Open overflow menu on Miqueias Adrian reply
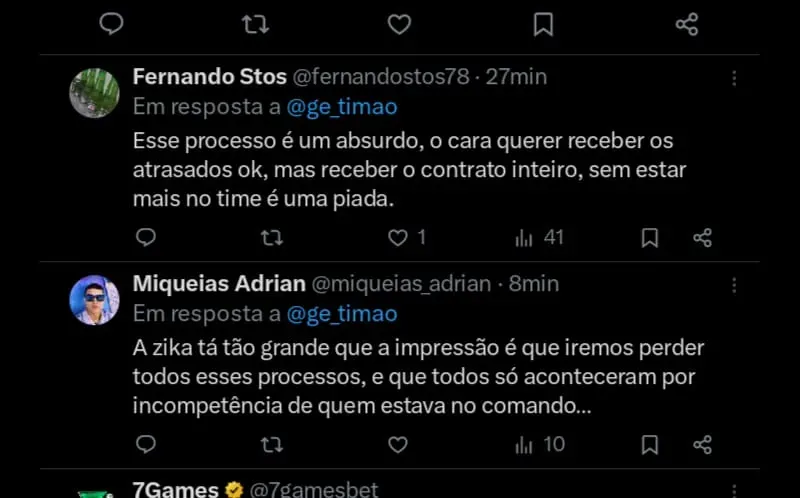 tap(734, 284)
